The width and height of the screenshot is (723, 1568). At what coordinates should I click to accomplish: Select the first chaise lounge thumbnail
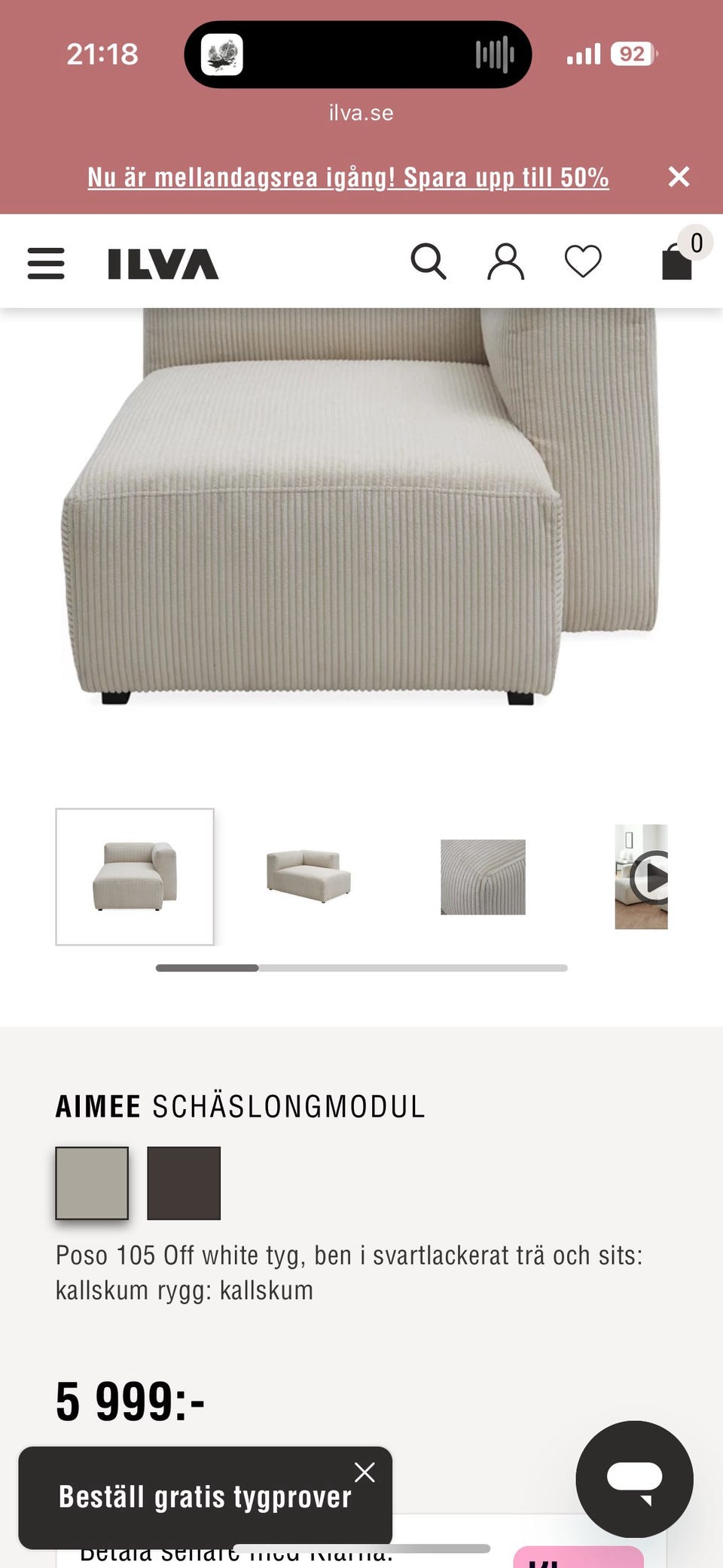coord(134,877)
